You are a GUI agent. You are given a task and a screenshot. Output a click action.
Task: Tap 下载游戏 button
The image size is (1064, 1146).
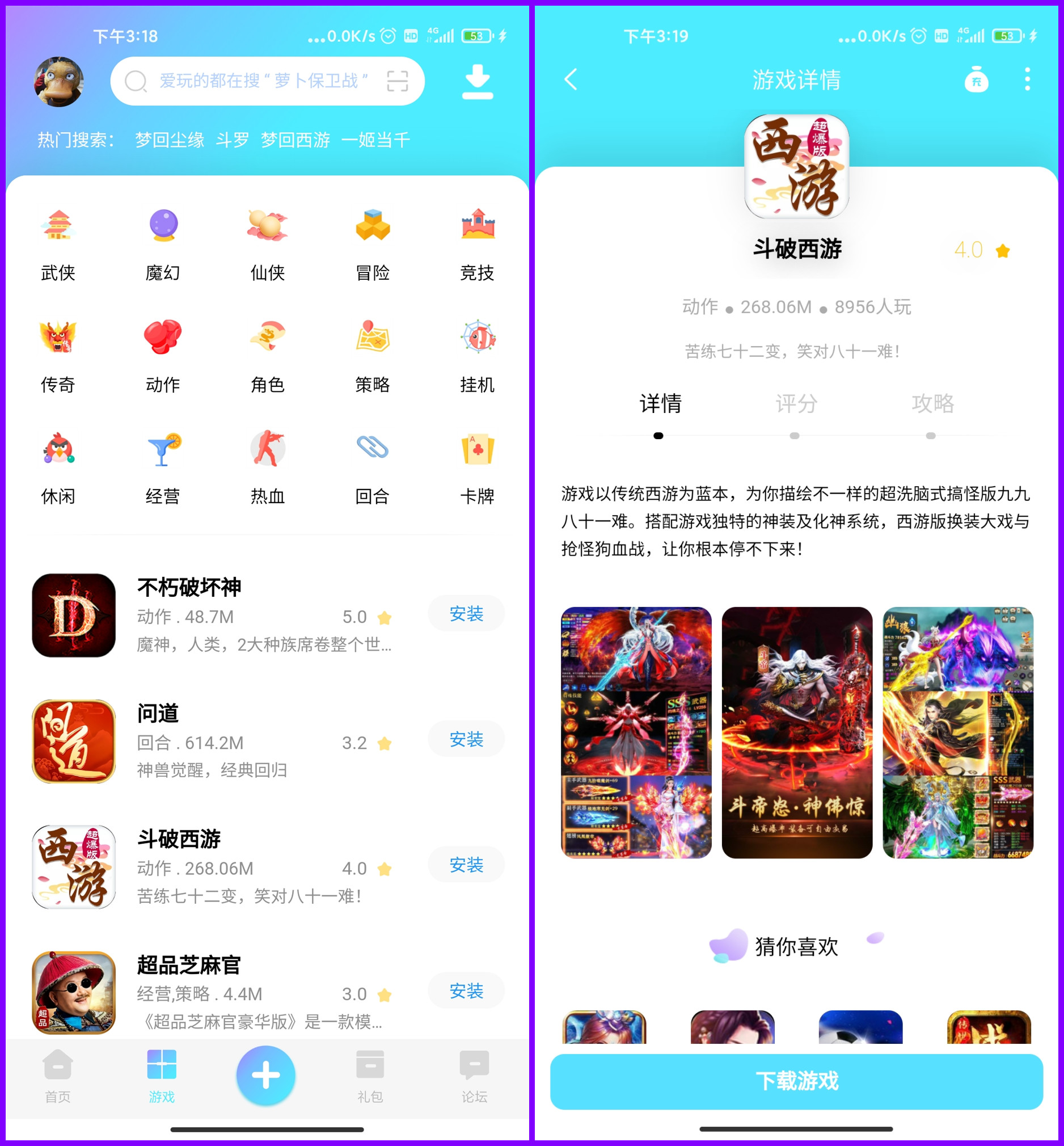coord(796,1081)
